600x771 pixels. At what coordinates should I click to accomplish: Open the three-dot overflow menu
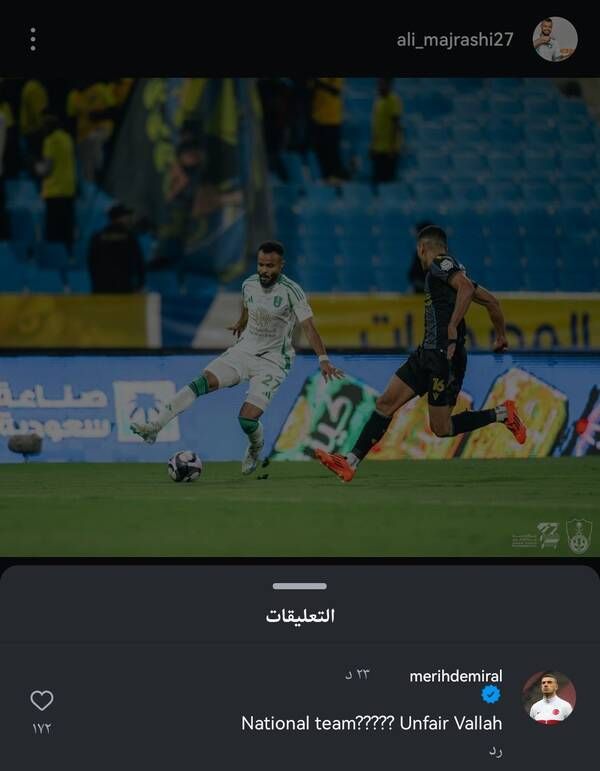tap(33, 39)
